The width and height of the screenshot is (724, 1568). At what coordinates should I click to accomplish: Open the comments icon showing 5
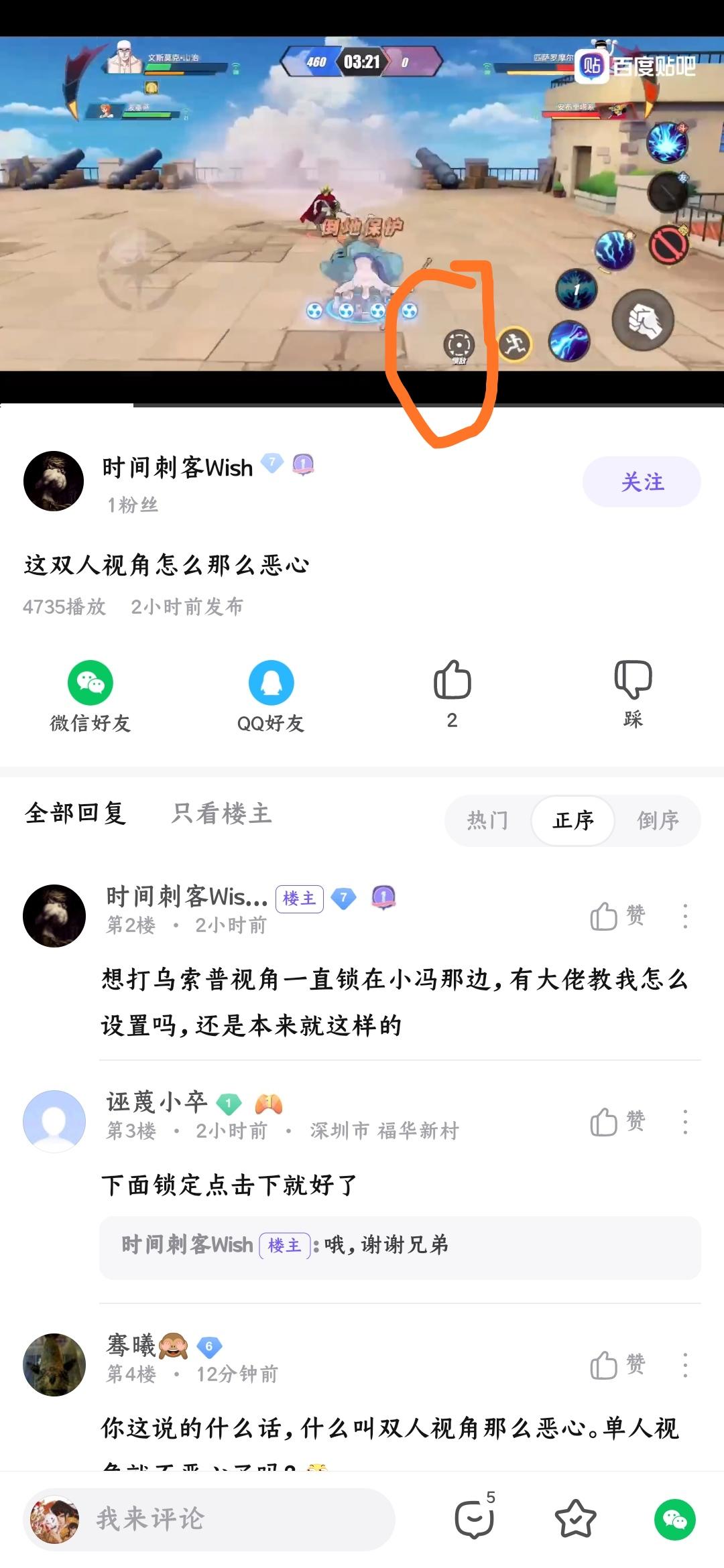pos(475,1519)
